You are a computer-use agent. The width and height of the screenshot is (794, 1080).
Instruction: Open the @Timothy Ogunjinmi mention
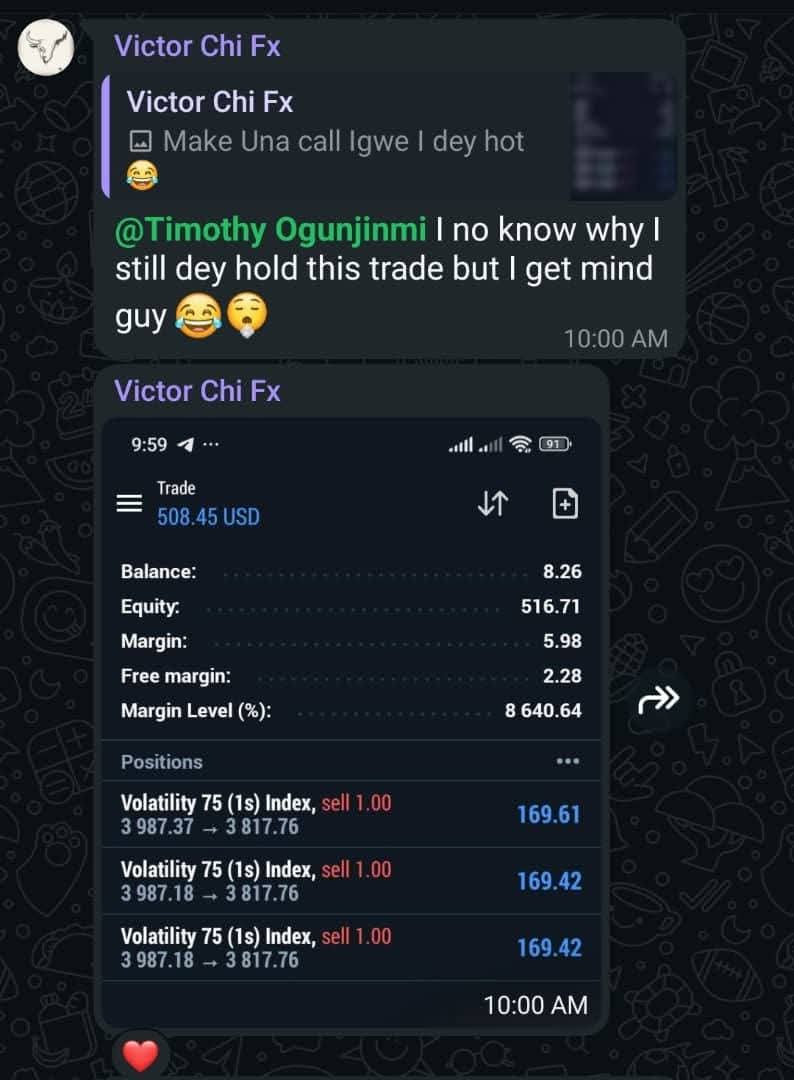point(270,231)
